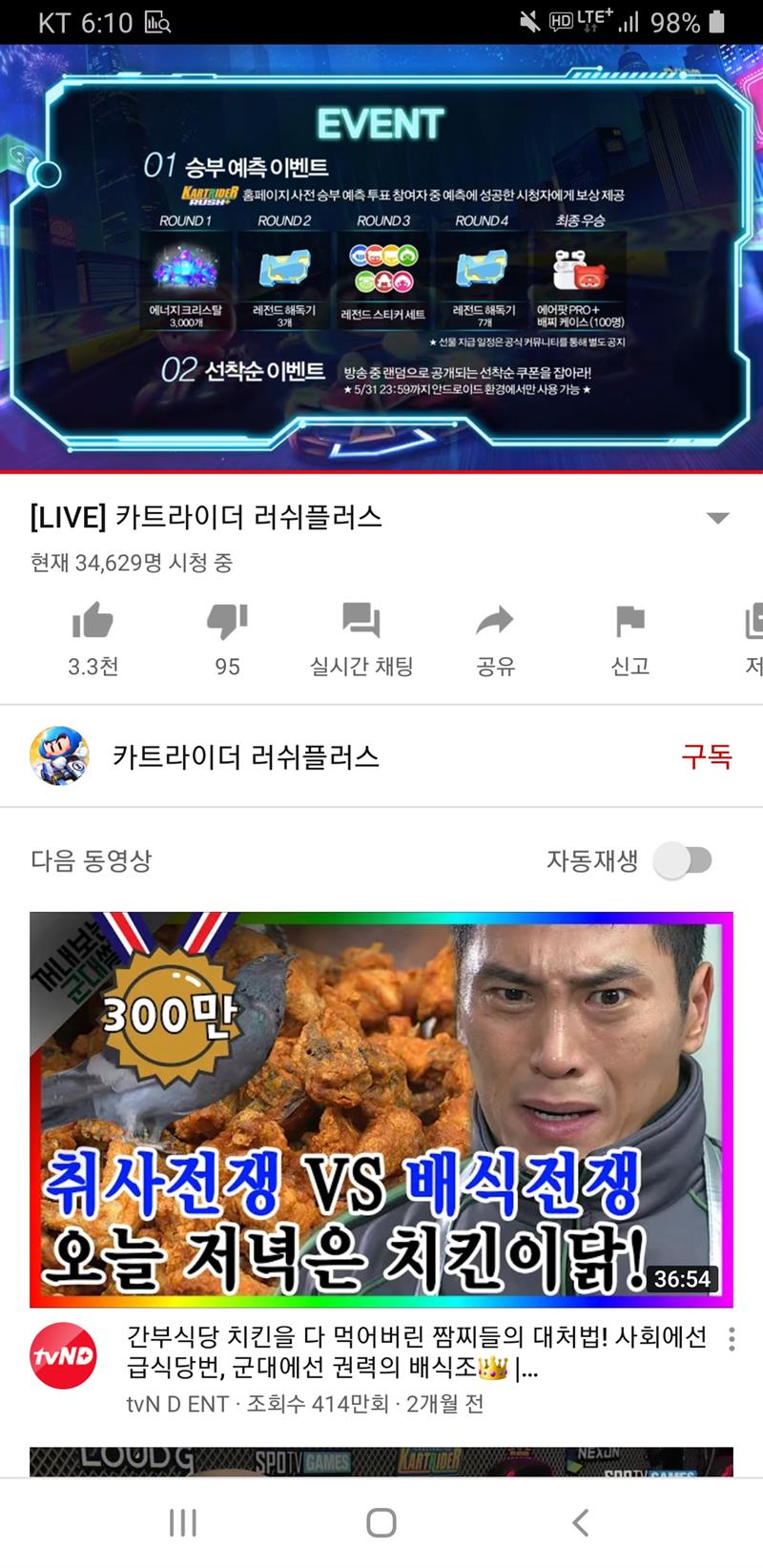The image size is (763, 1568).
Task: Toggle the 자동재생 autoplay switch
Action: (x=684, y=860)
